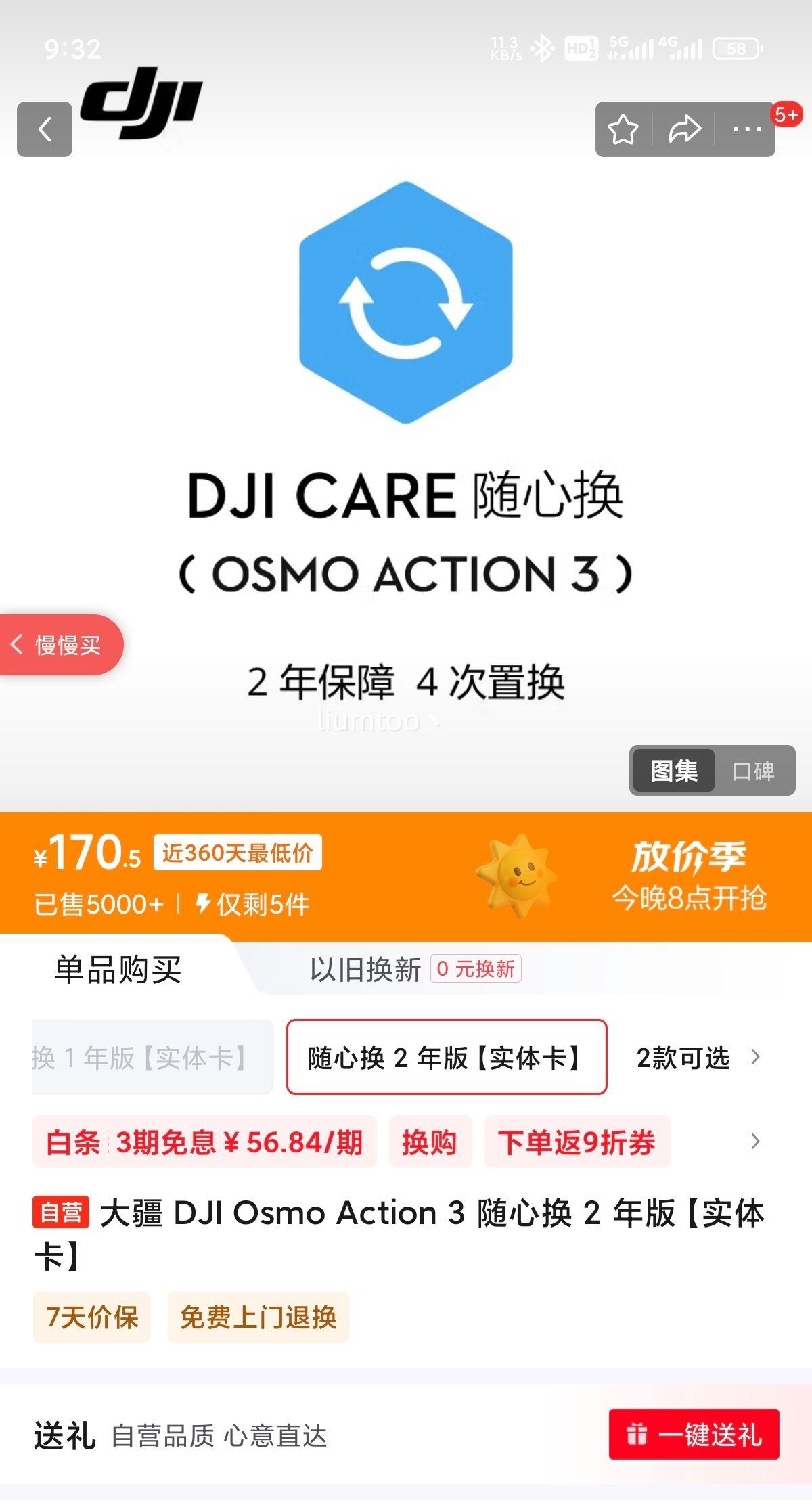812x1509 pixels.
Task: Switch to the 口碑 tab
Action: tap(753, 771)
